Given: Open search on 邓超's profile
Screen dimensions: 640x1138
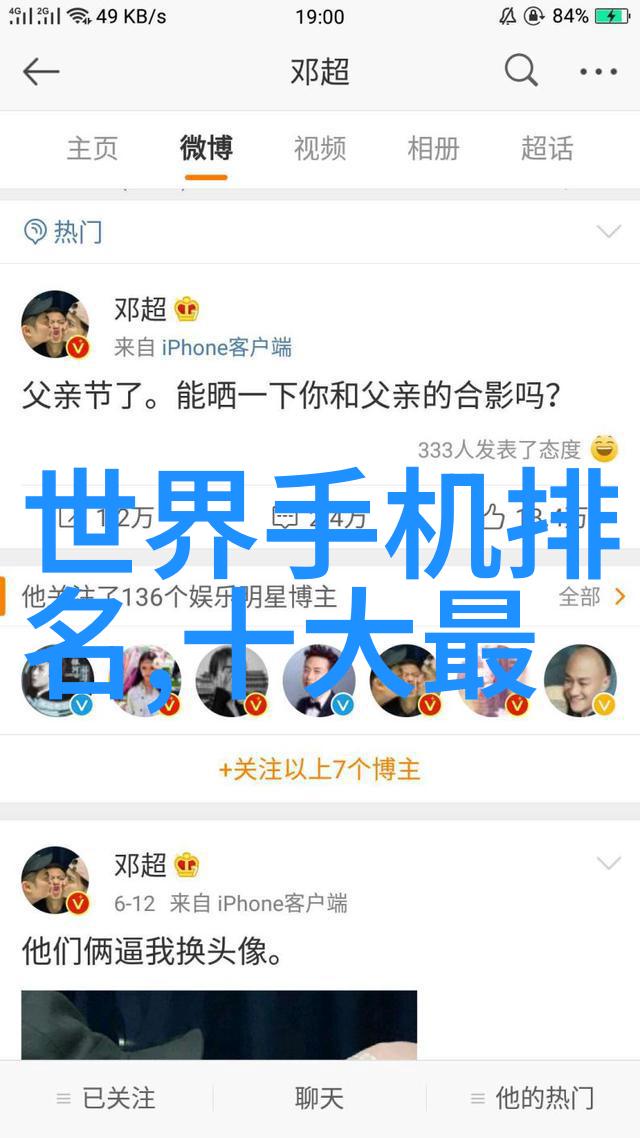Looking at the screenshot, I should pos(520,72).
